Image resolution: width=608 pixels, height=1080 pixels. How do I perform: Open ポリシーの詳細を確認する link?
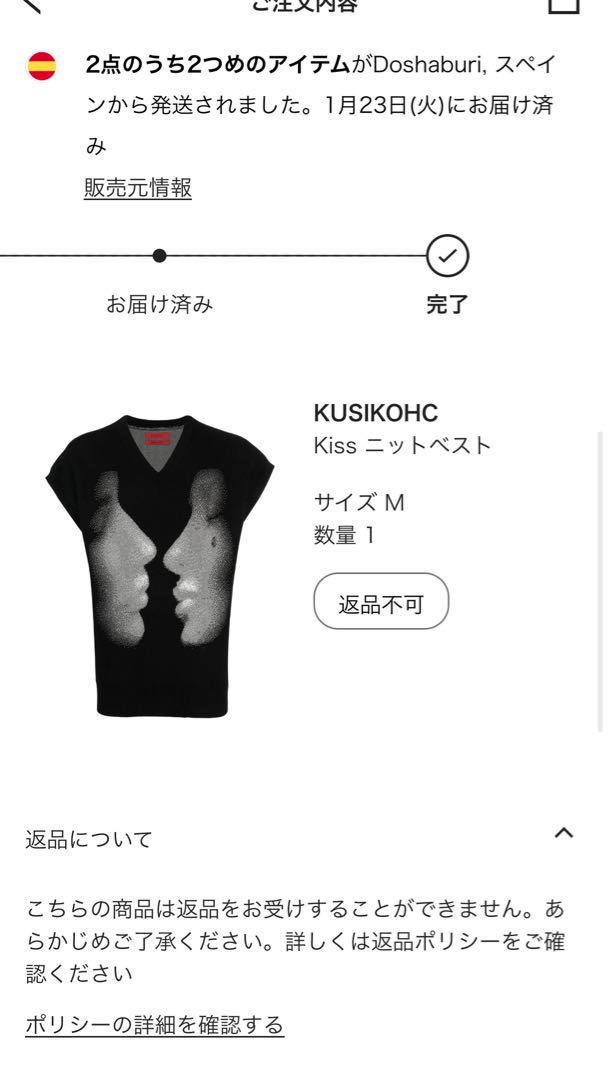coord(155,1025)
